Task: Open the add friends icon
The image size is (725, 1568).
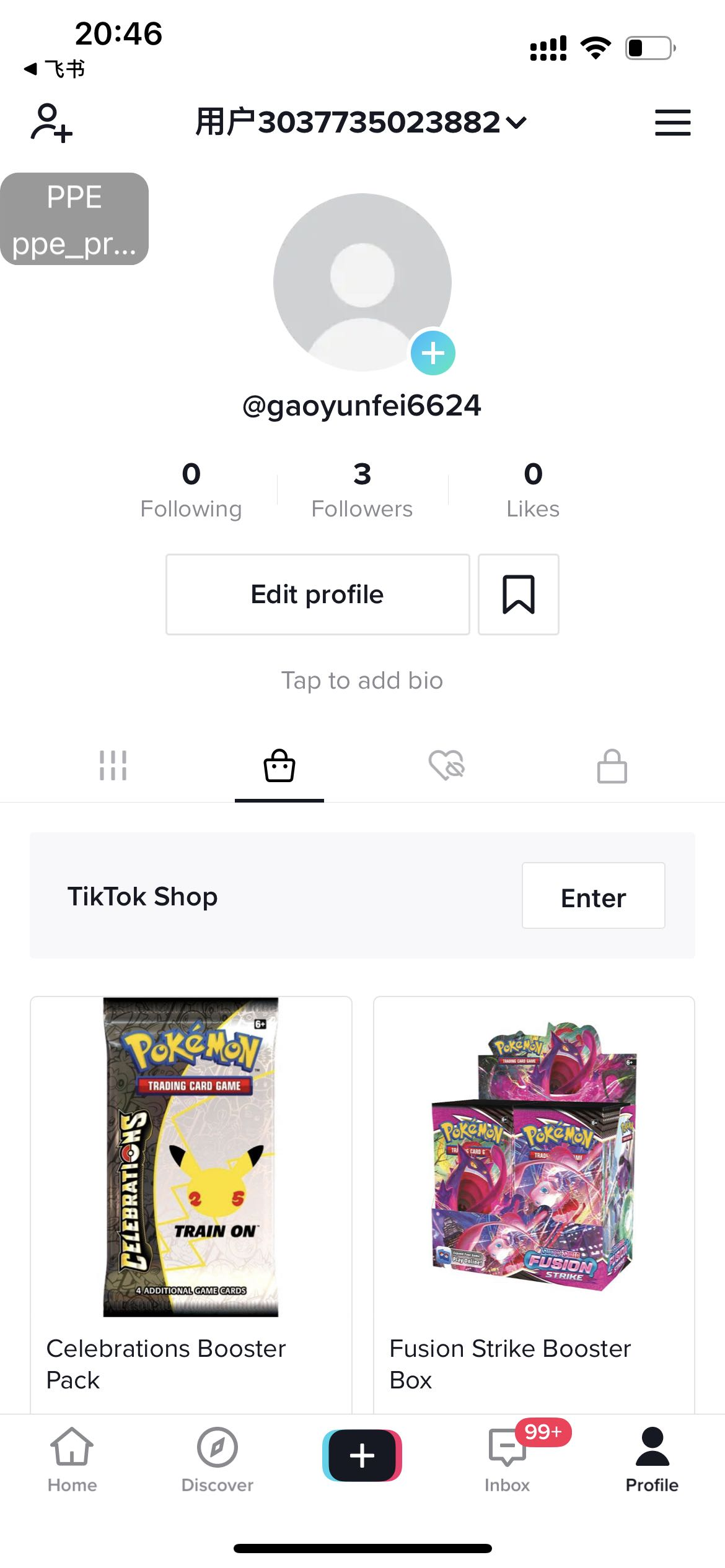Action: pyautogui.click(x=51, y=123)
